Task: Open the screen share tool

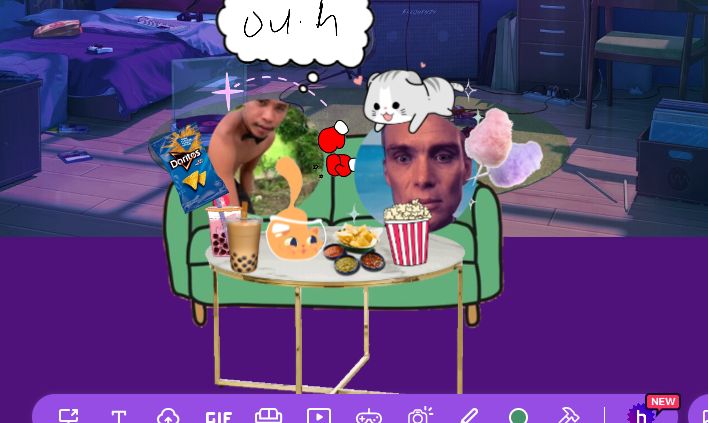Action: 68,416
